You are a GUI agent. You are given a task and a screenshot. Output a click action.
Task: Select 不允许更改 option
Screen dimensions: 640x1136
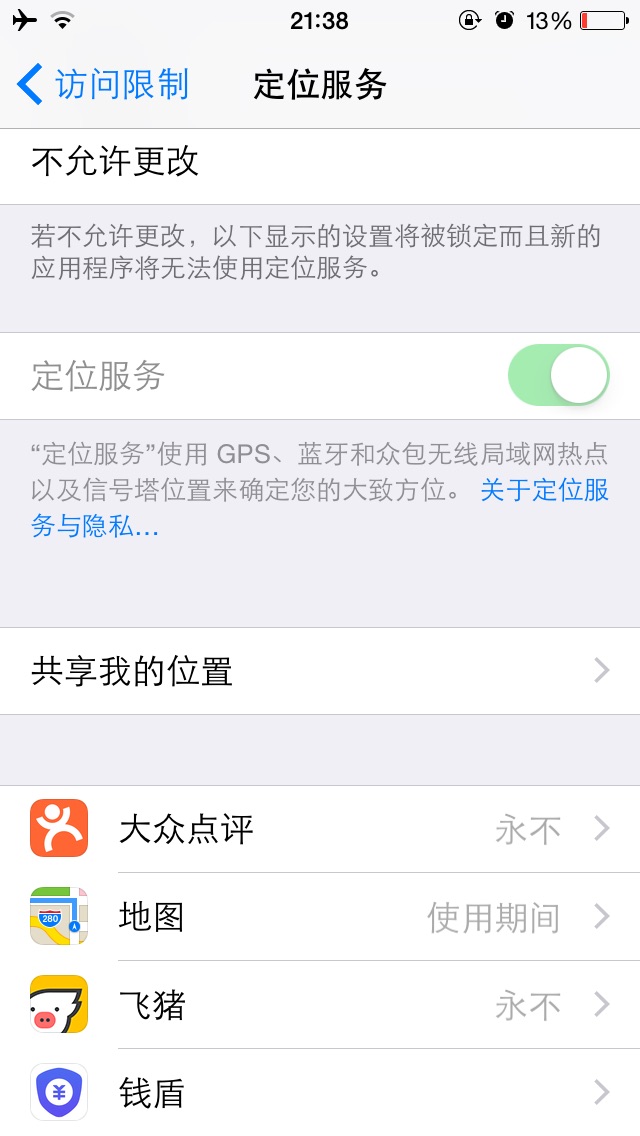[320, 162]
